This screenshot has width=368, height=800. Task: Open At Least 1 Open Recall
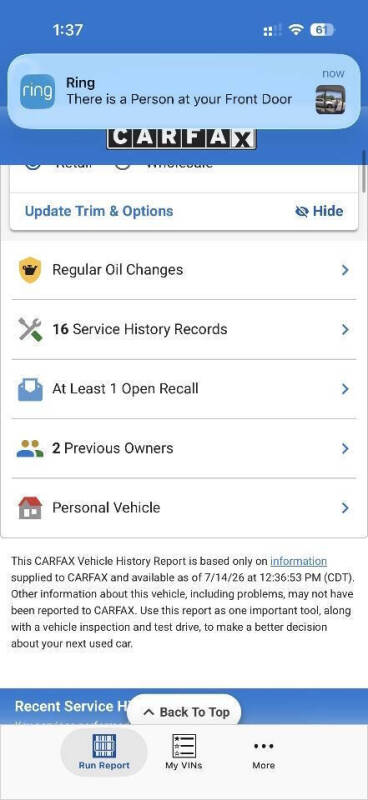click(184, 389)
